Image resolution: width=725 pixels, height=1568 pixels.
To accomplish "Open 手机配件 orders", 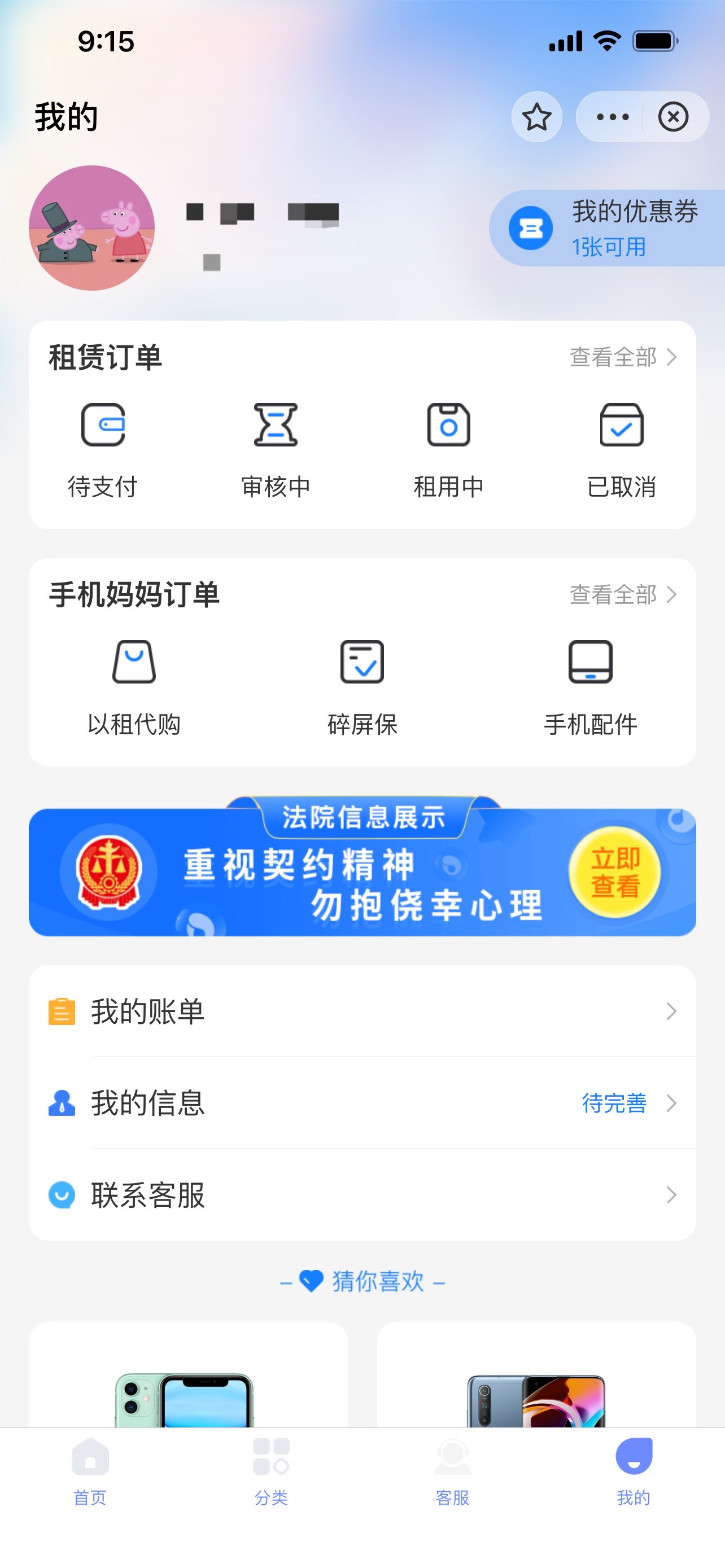I will coord(591,688).
